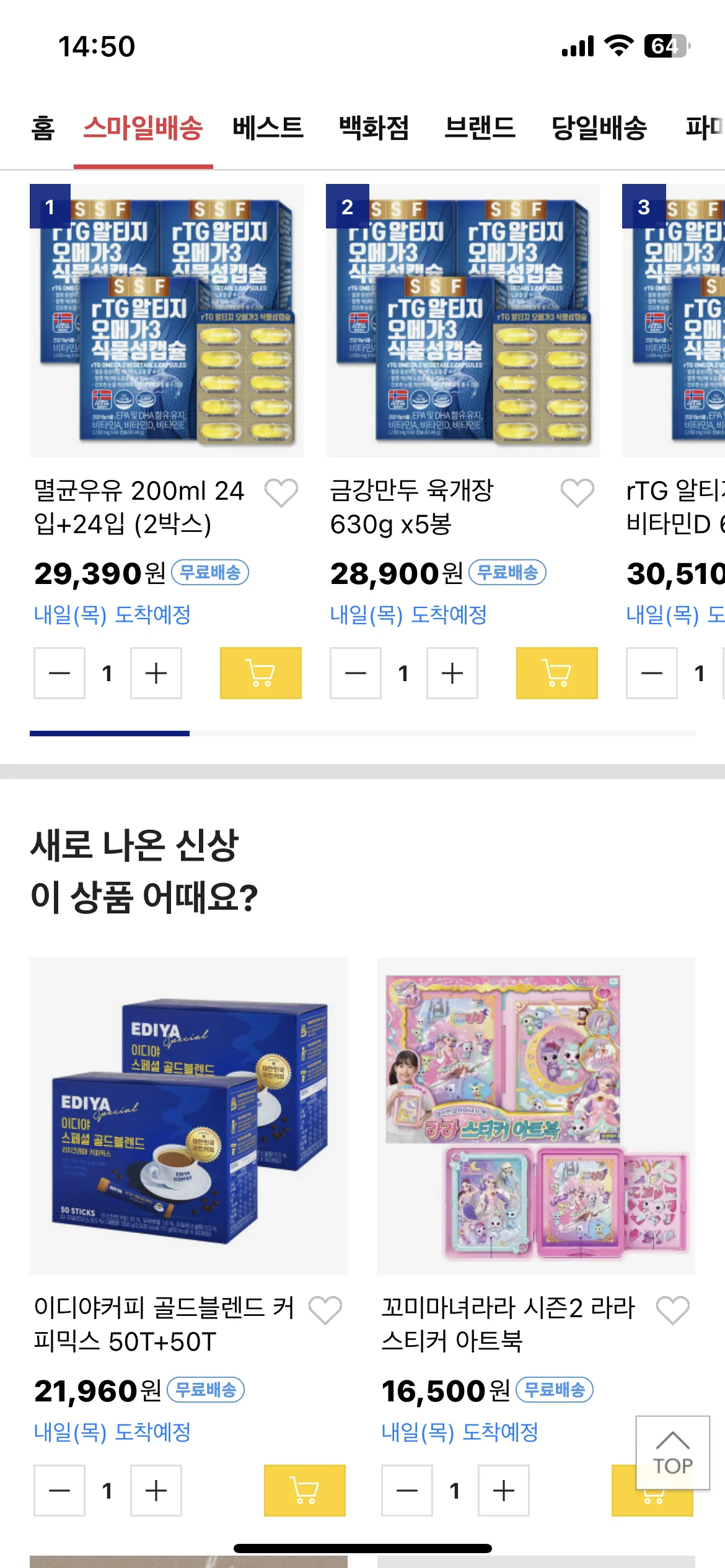Increase quantity of 멸균우유 200ml
This screenshot has width=725, height=1568.
156,673
